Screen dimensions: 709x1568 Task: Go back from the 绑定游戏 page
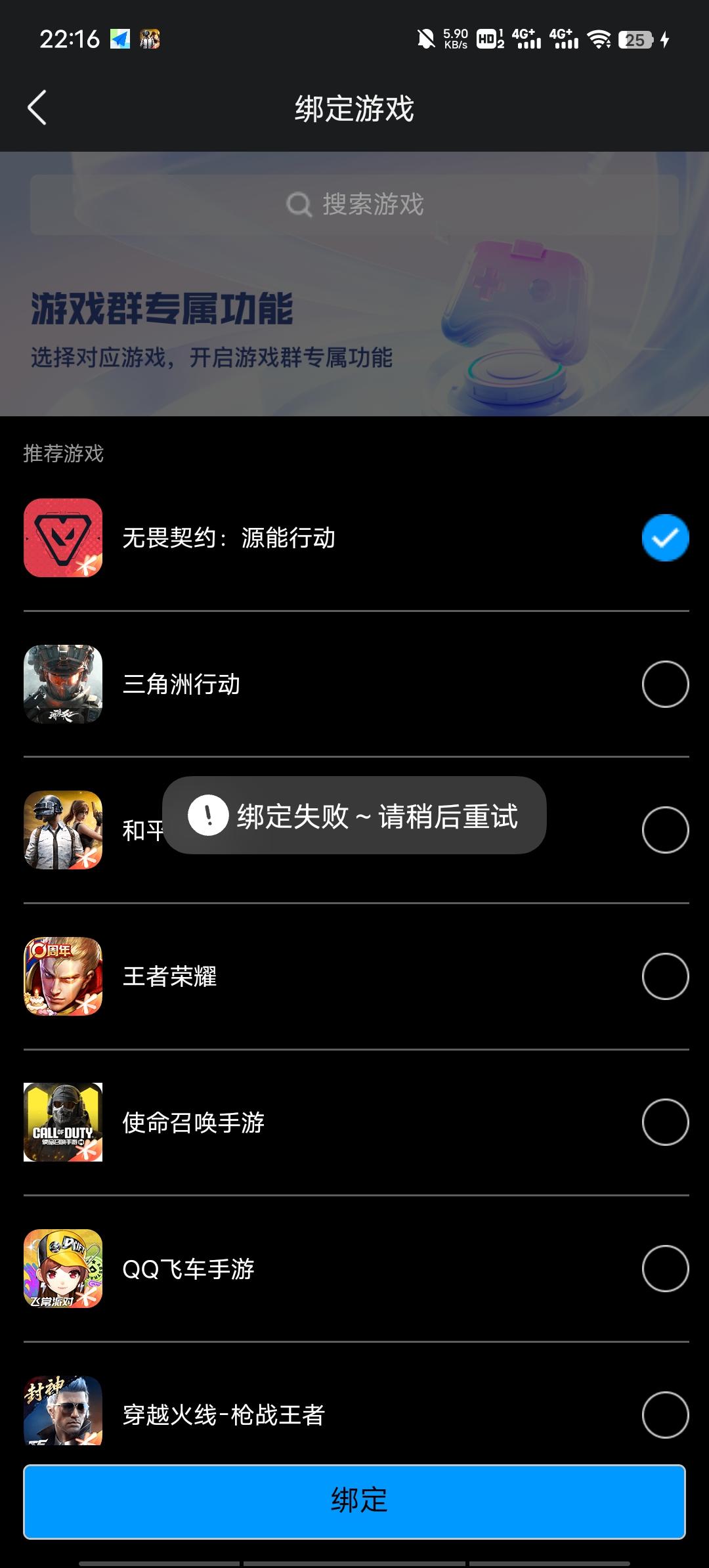[37, 108]
